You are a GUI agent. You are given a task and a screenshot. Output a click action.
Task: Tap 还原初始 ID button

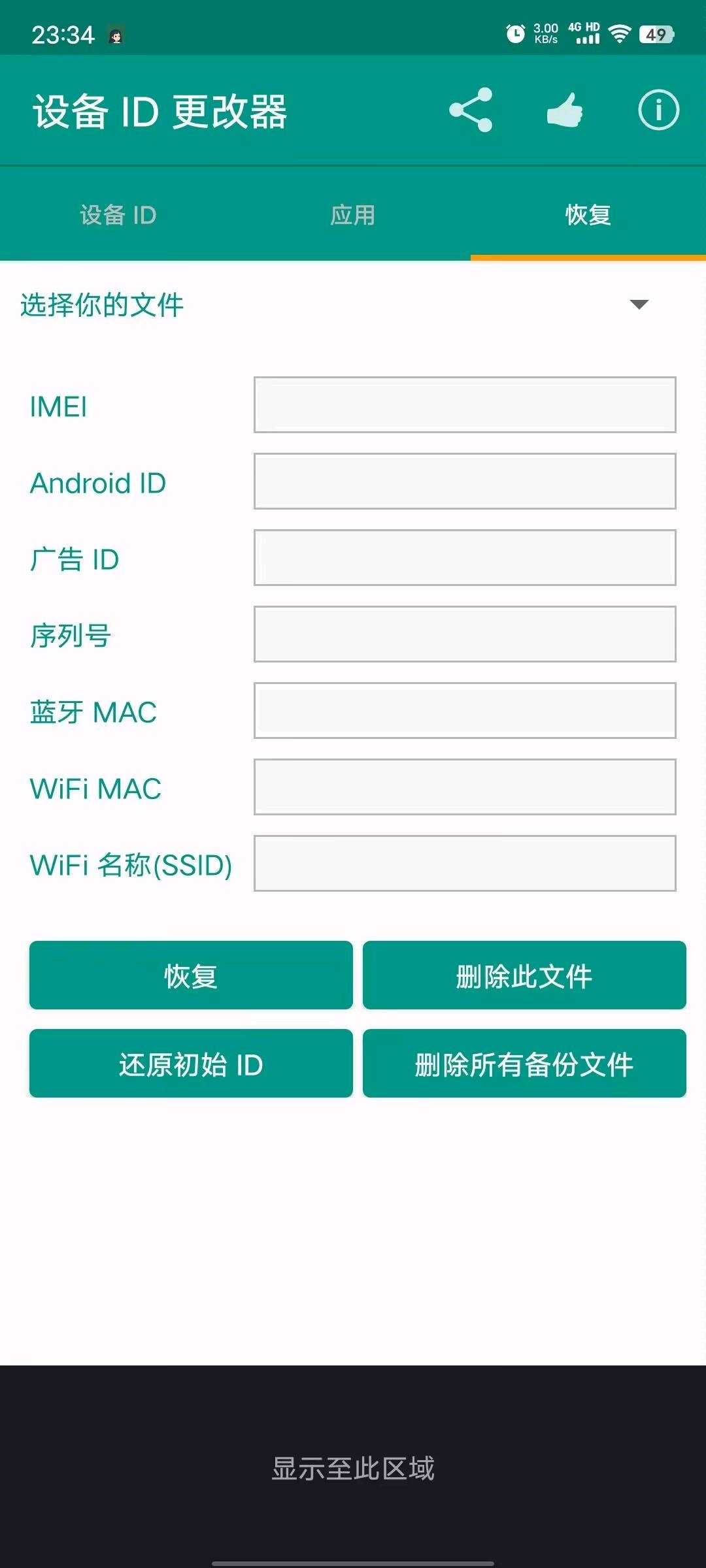coord(191,1064)
